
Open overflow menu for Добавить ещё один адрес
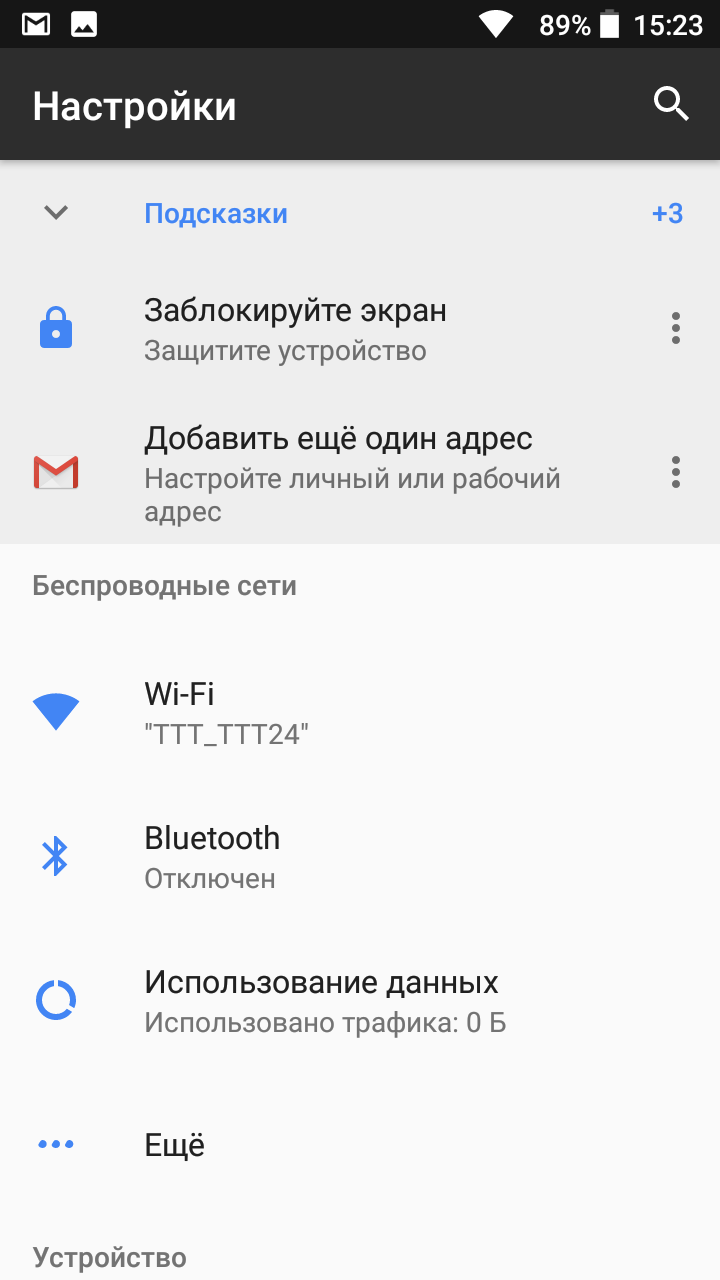pos(676,472)
